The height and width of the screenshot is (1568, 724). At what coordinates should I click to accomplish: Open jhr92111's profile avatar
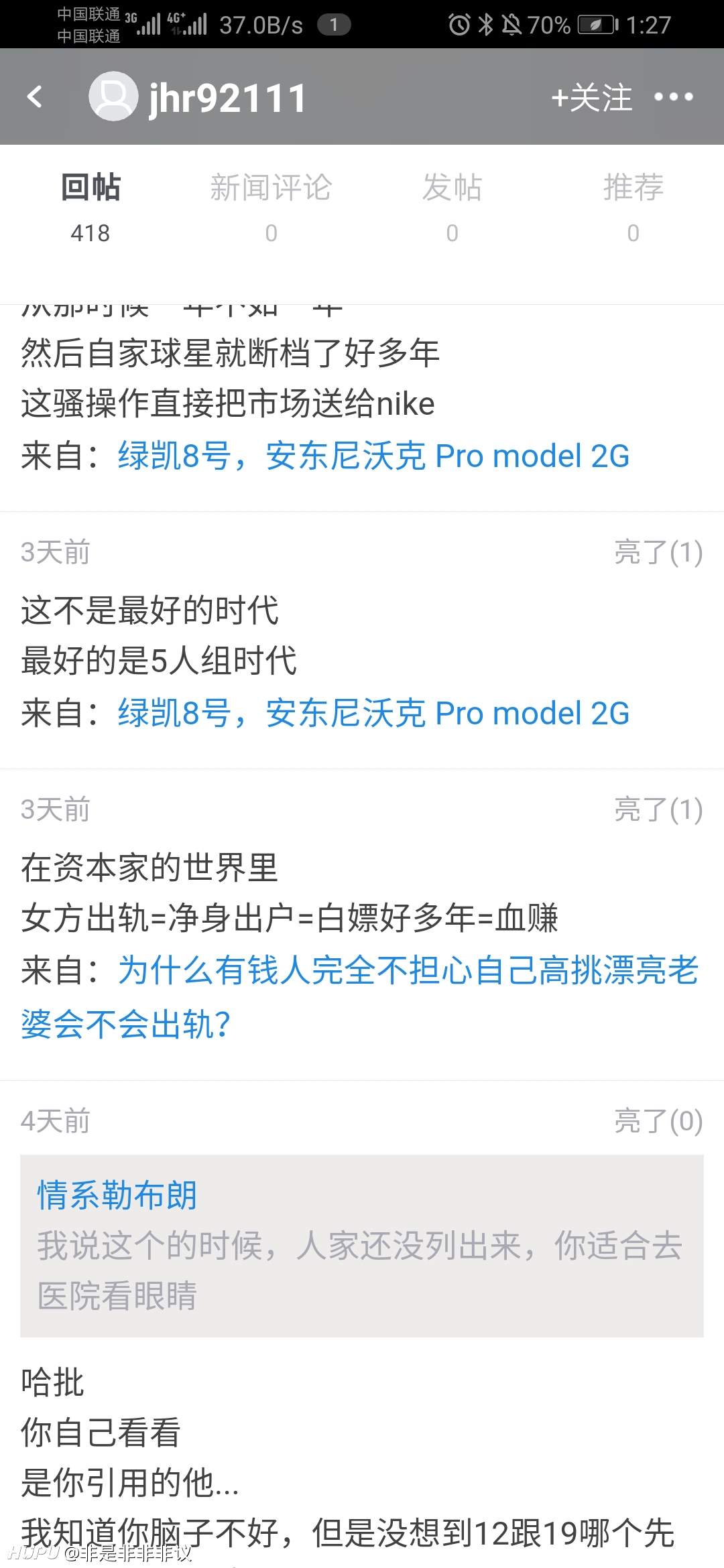pos(113,96)
